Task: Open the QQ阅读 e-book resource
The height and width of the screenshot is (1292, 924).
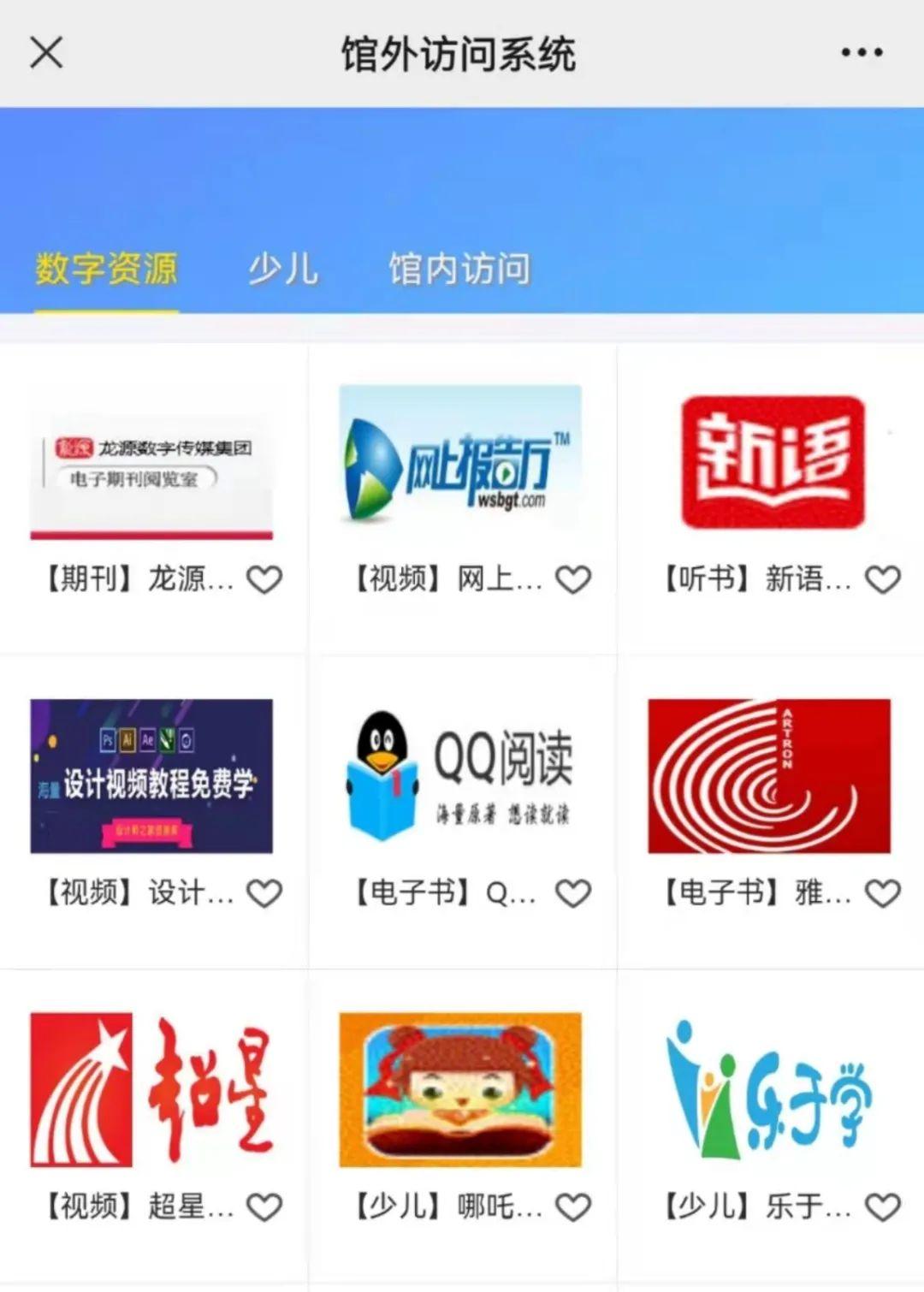Action: click(460, 776)
